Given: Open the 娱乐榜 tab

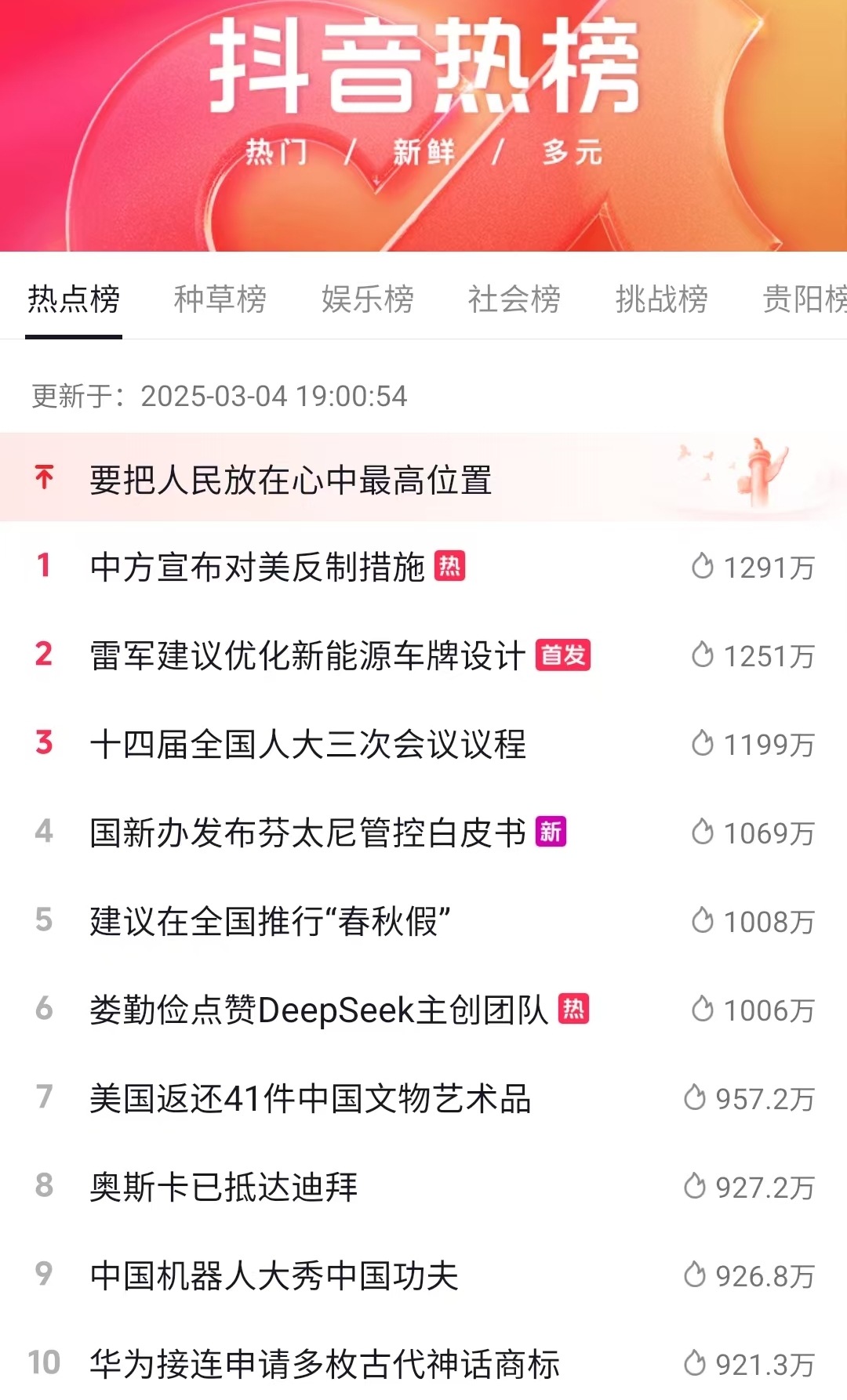Looking at the screenshot, I should tap(368, 299).
